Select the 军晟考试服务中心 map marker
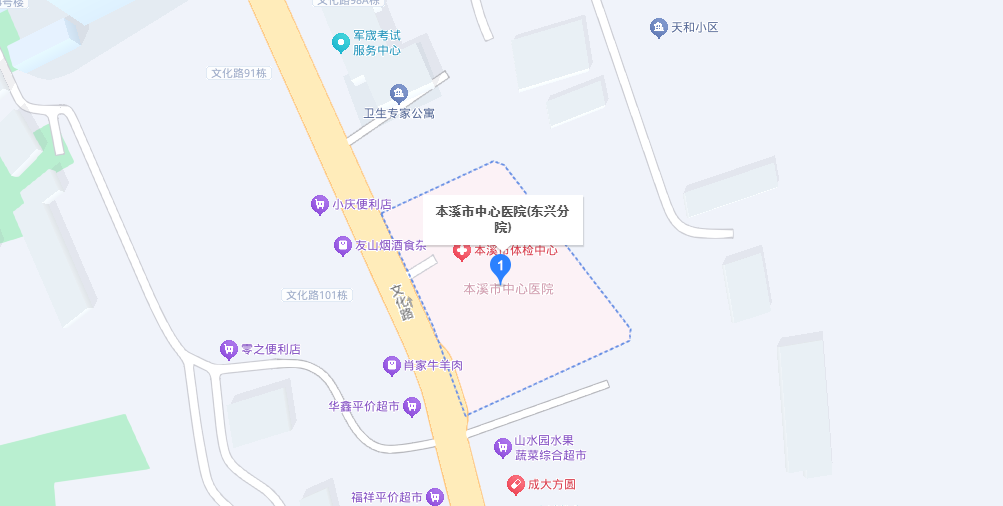1003x506 pixels. [x=340, y=43]
